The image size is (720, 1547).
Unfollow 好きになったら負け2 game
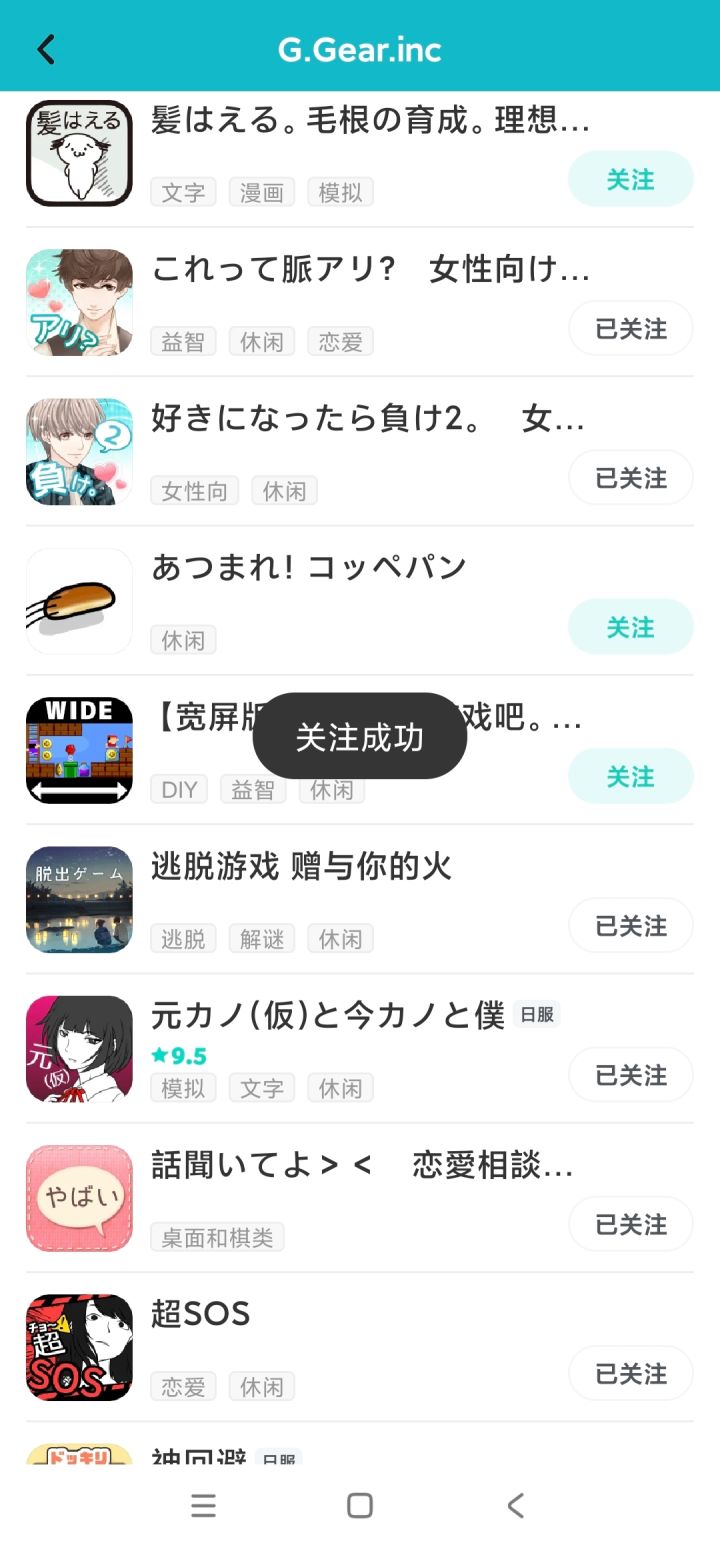(x=630, y=478)
